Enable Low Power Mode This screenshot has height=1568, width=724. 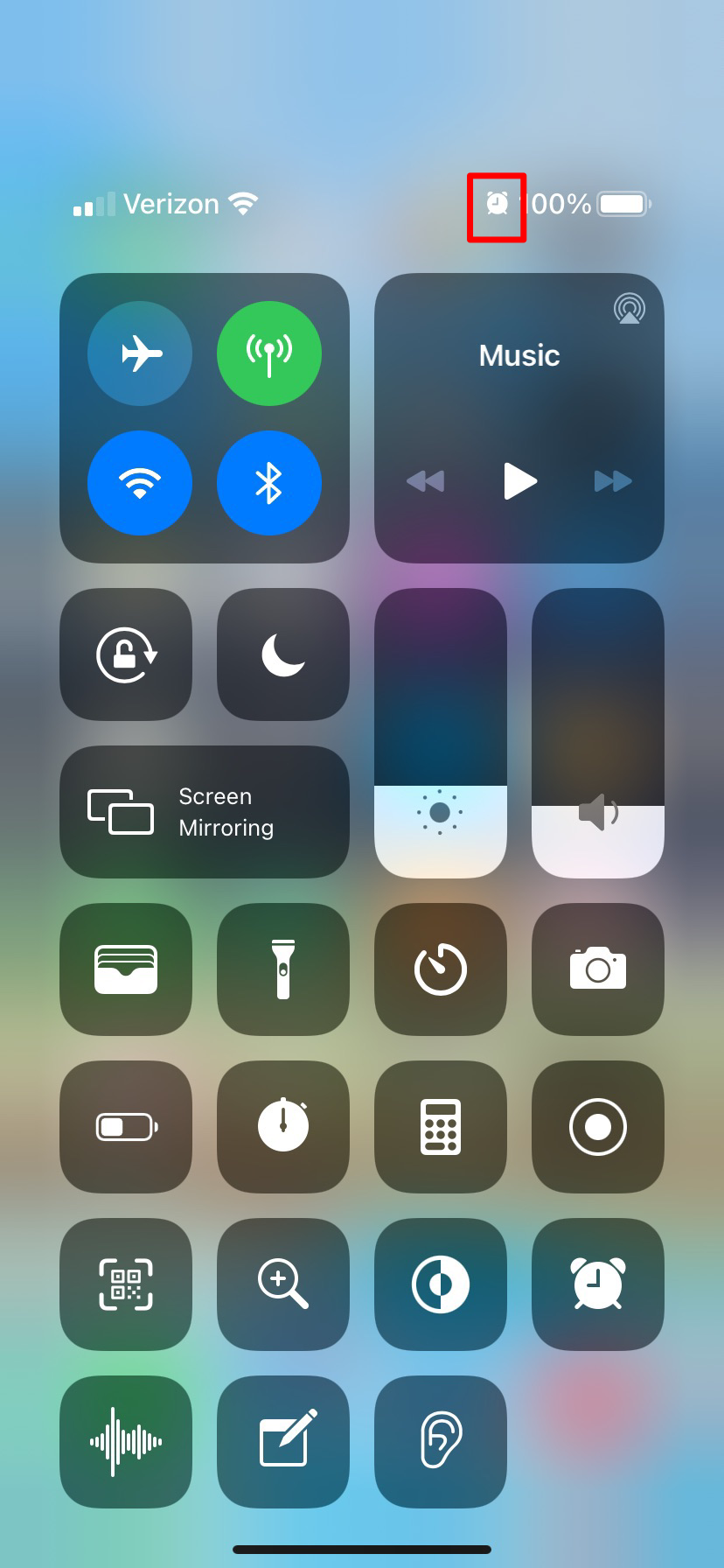(126, 1127)
